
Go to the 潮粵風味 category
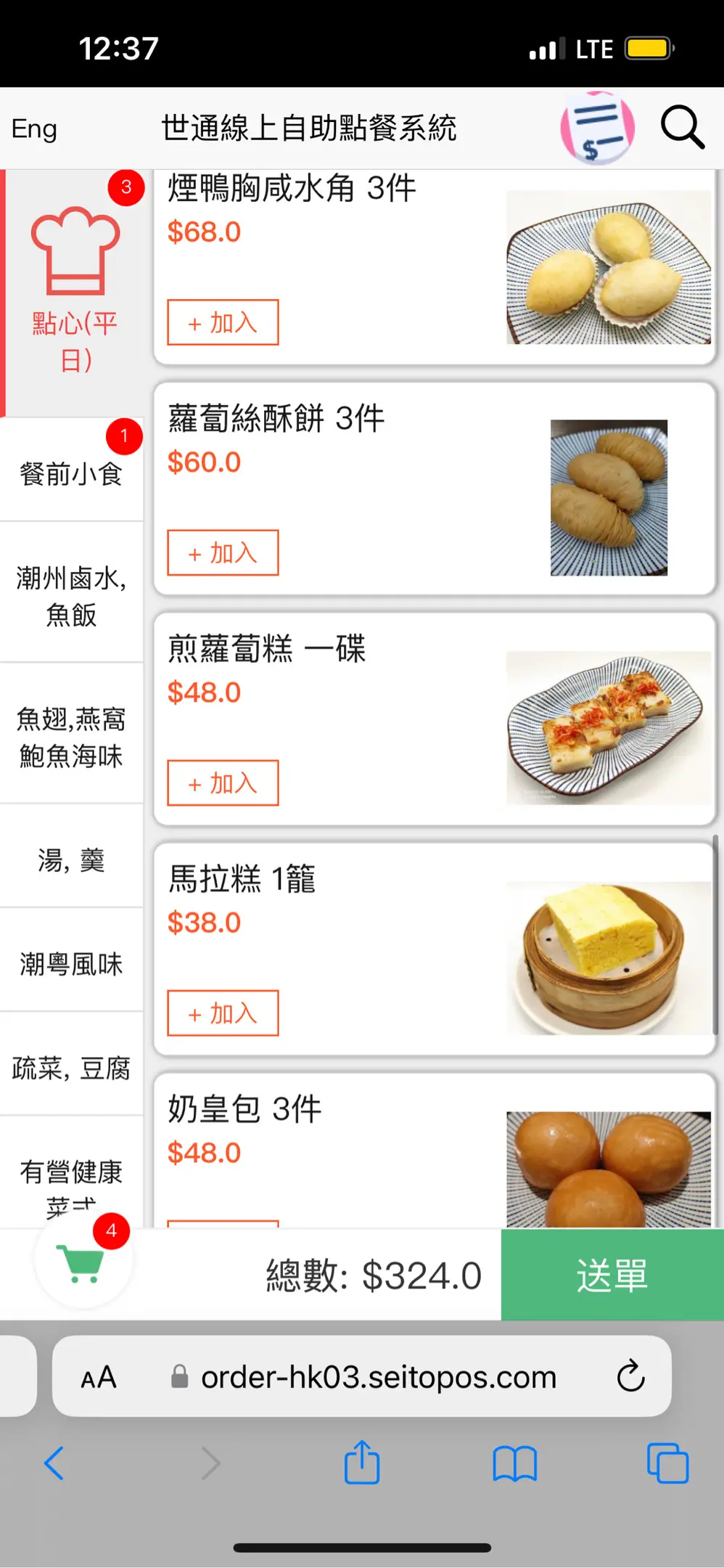[x=71, y=964]
